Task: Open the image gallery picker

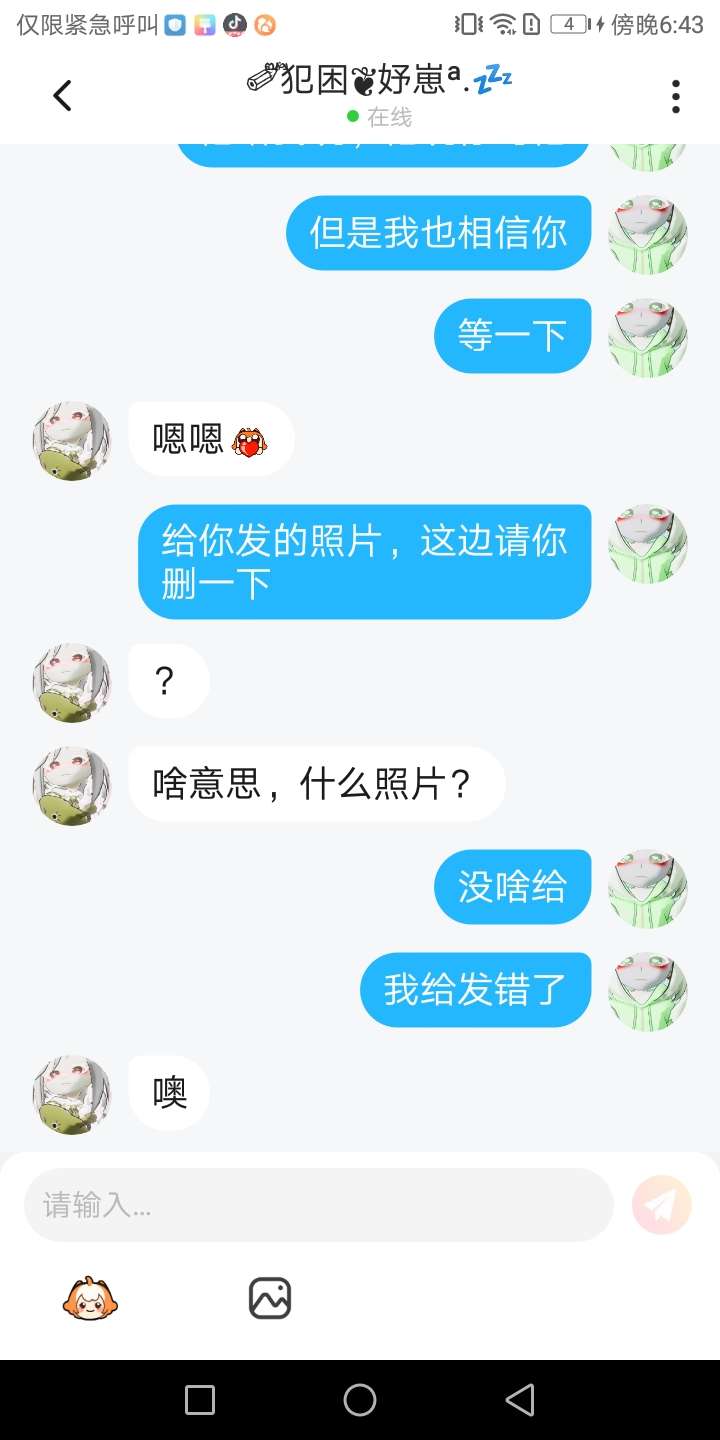Action: pyautogui.click(x=270, y=1298)
